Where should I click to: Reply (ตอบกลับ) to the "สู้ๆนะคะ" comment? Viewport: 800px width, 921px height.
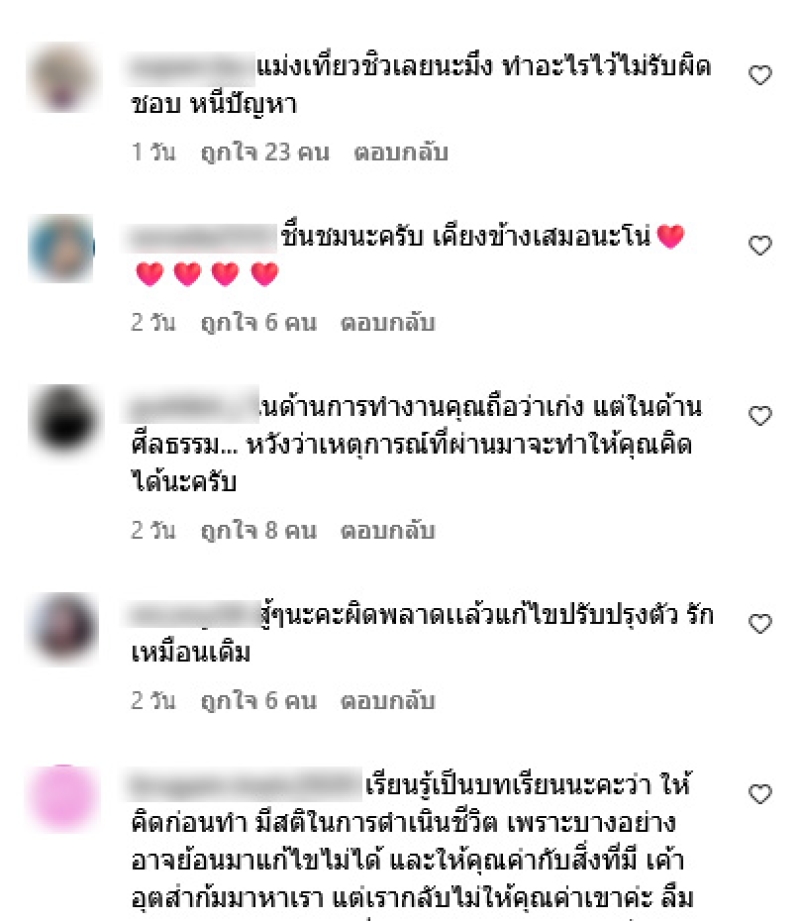coord(387,701)
